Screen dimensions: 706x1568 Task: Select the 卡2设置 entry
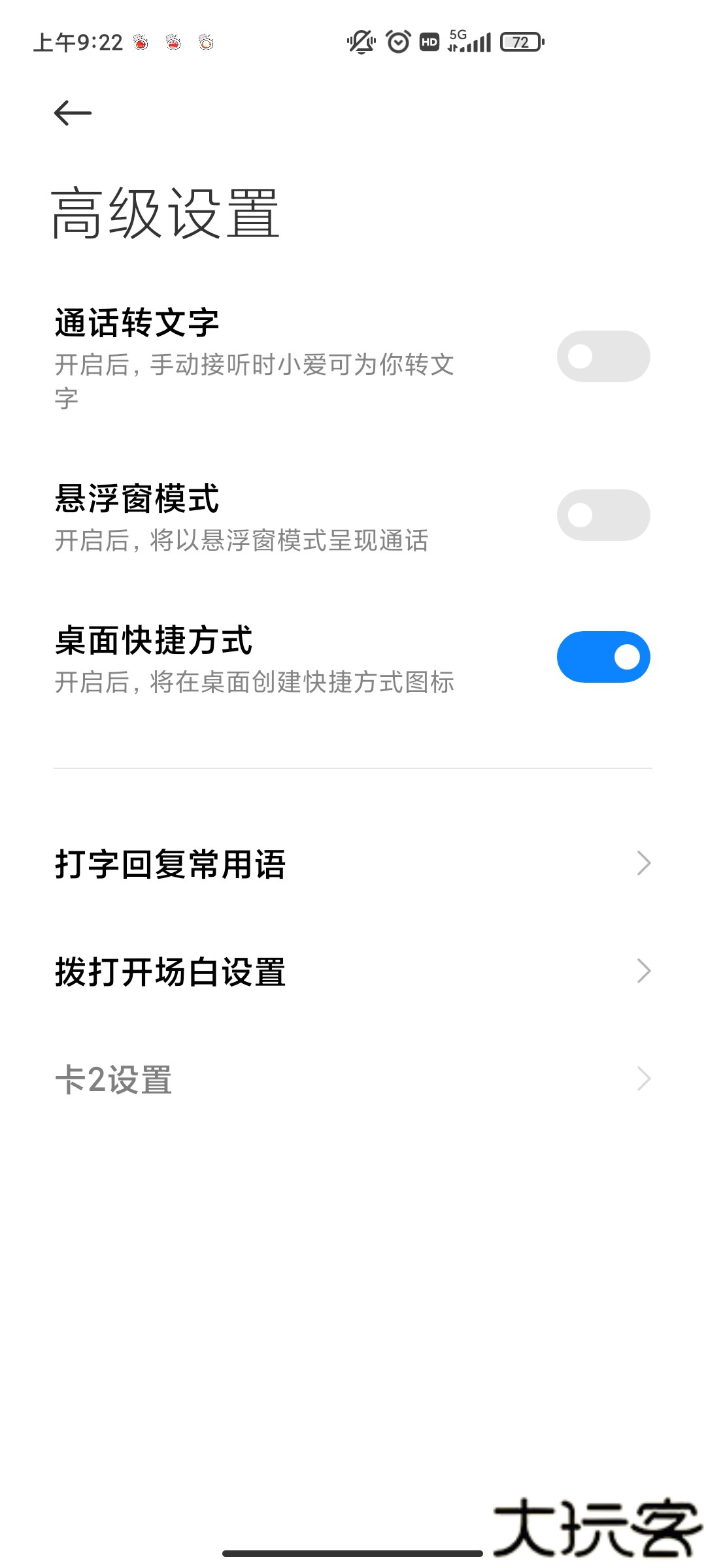pyautogui.click(x=112, y=1079)
